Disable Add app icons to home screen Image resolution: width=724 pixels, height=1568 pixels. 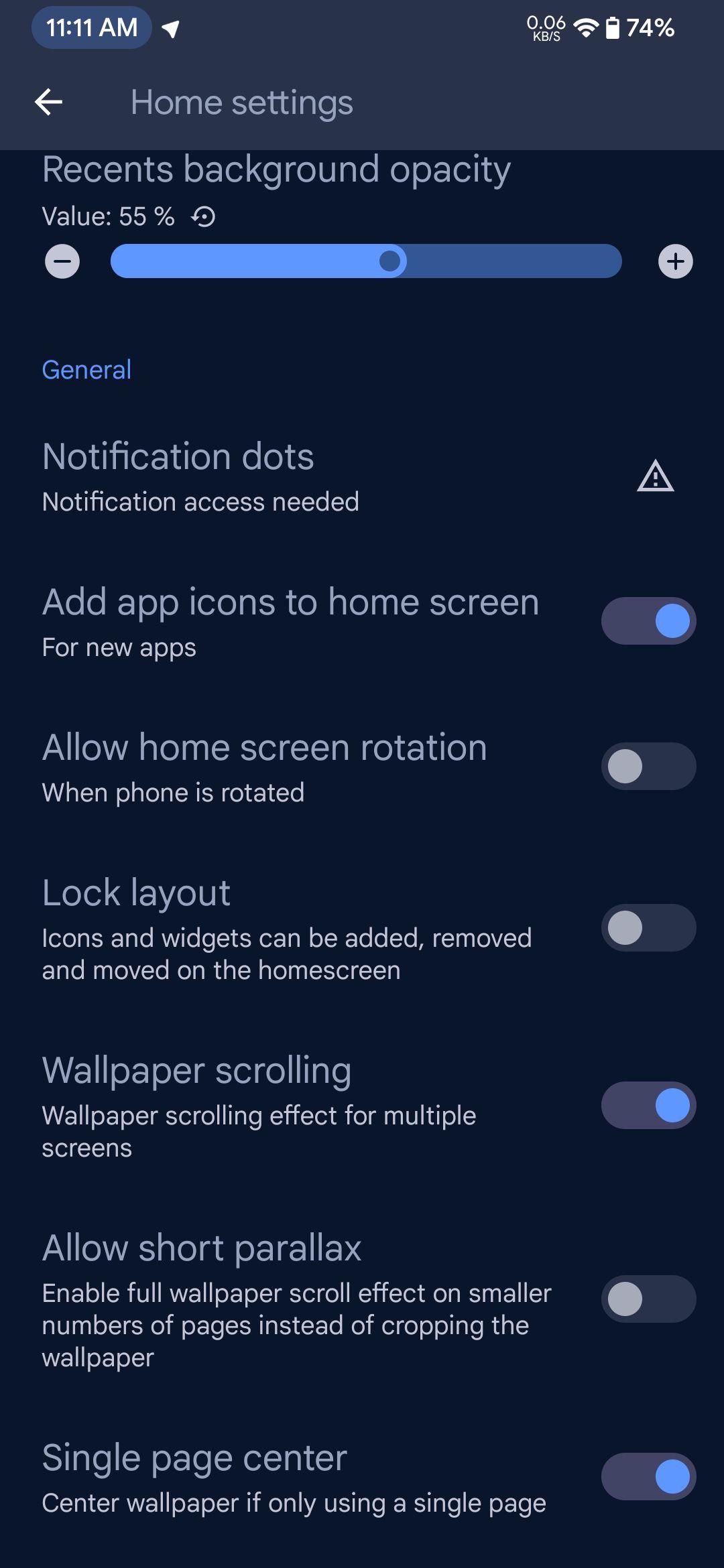tap(648, 621)
